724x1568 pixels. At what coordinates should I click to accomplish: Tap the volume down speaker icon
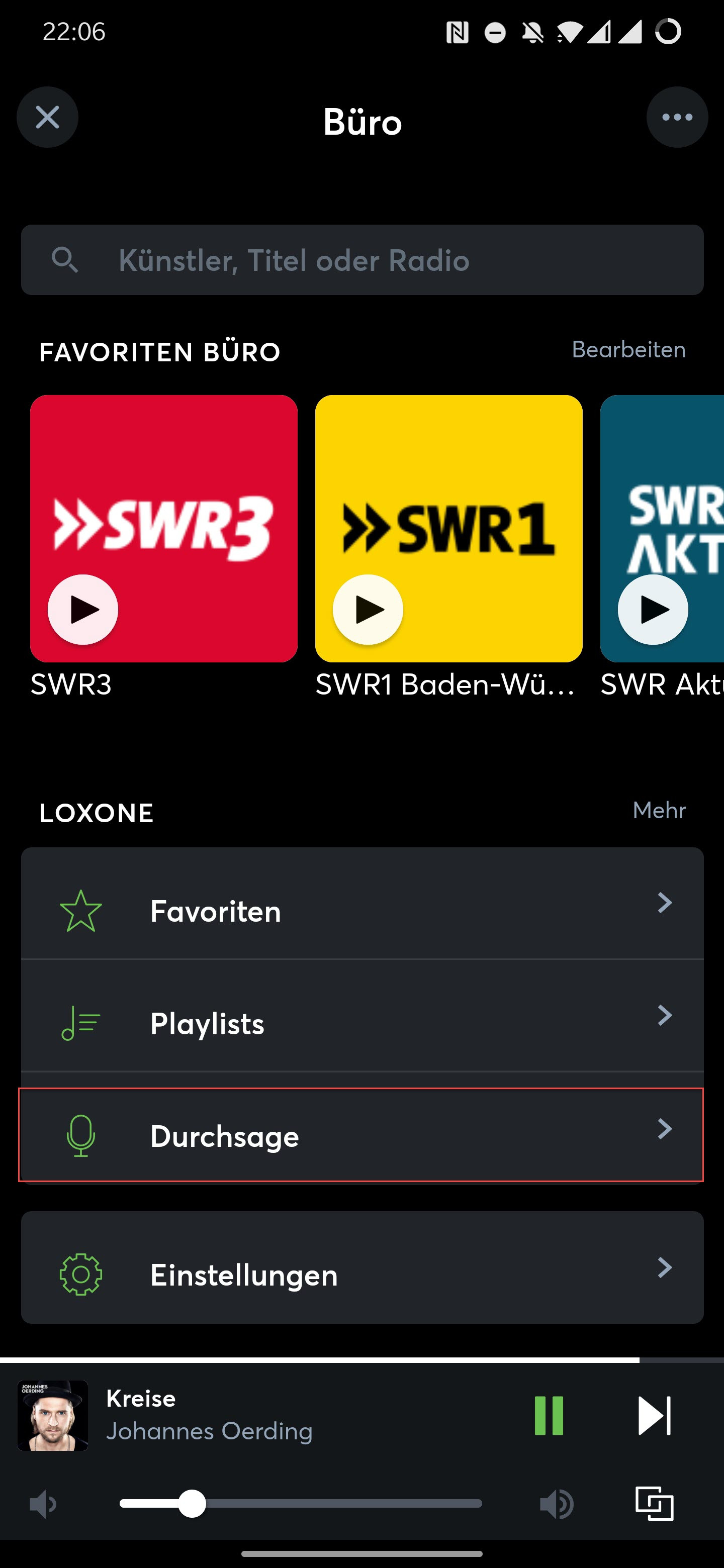[43, 1504]
